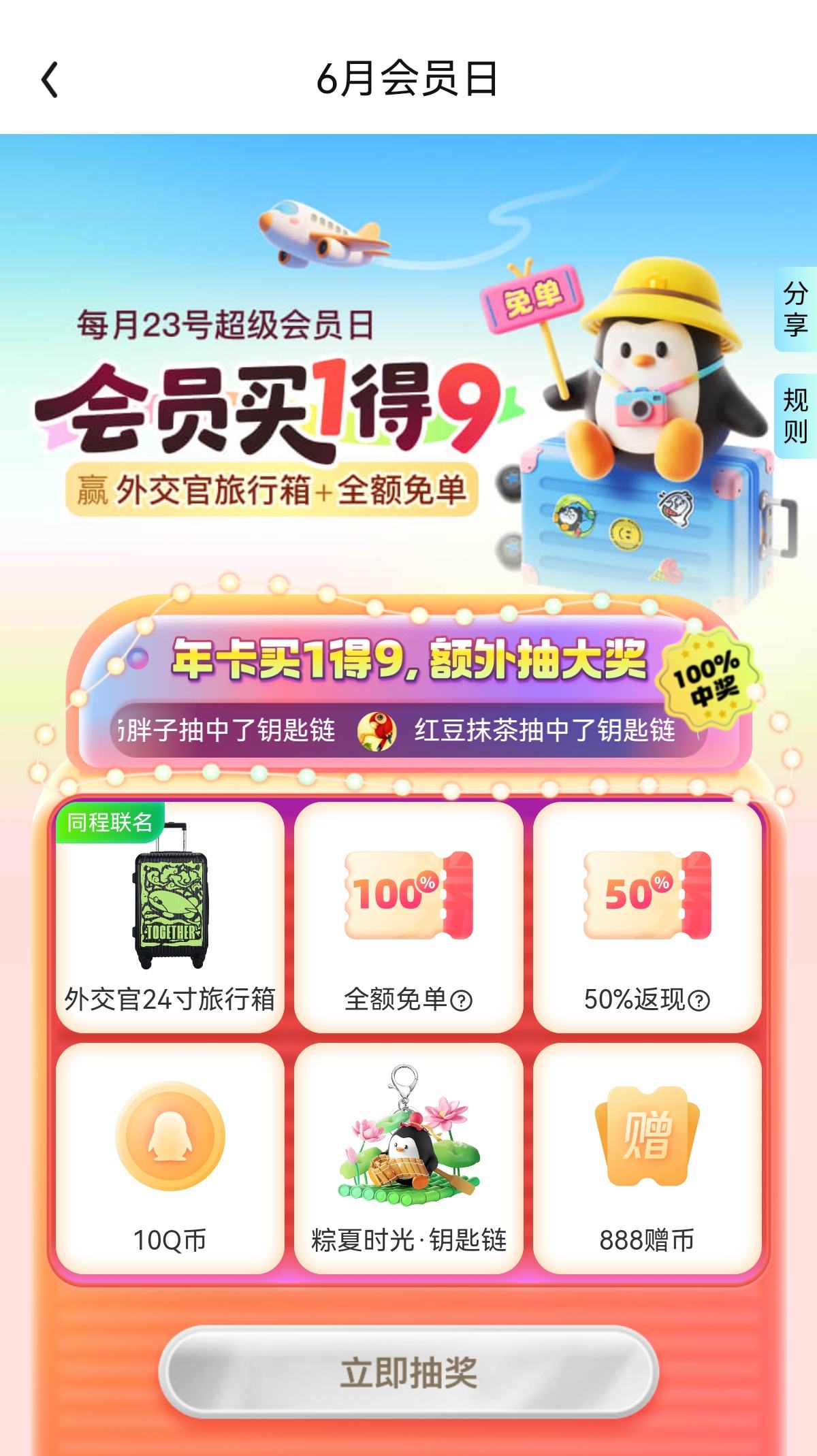Go back using the top-left arrow
Viewport: 817px width, 1456px height.
[x=50, y=80]
